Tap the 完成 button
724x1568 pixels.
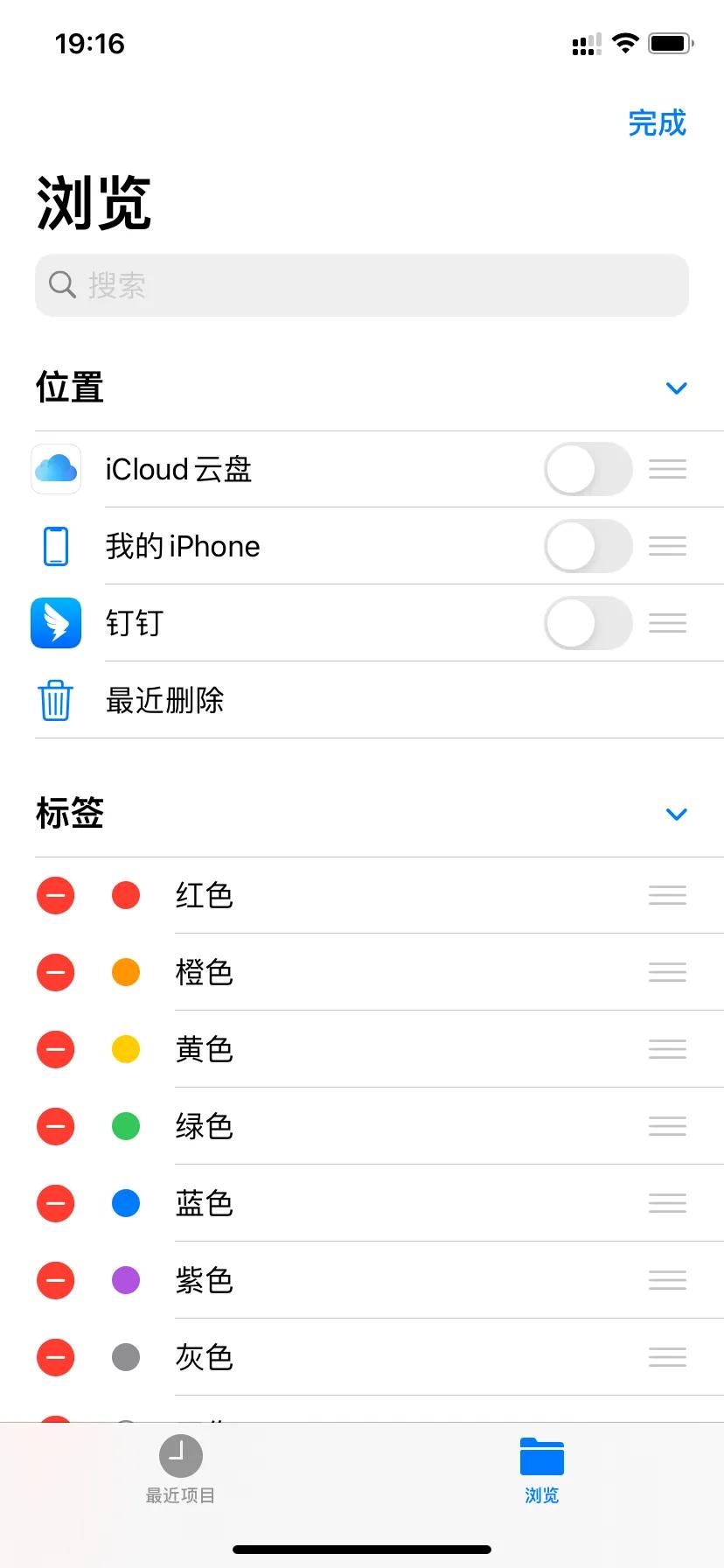[658, 123]
